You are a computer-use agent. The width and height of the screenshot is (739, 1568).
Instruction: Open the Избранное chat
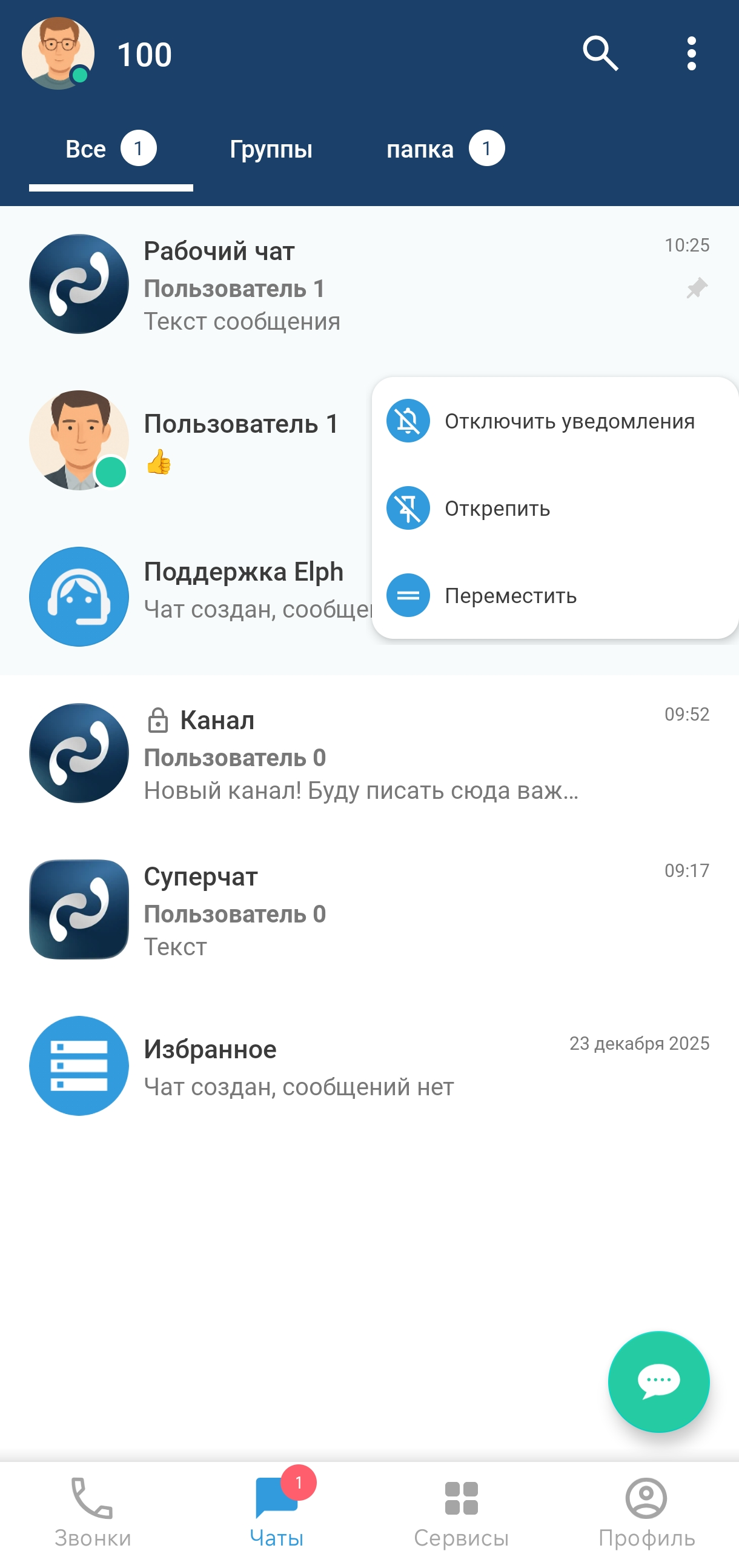point(365,1066)
